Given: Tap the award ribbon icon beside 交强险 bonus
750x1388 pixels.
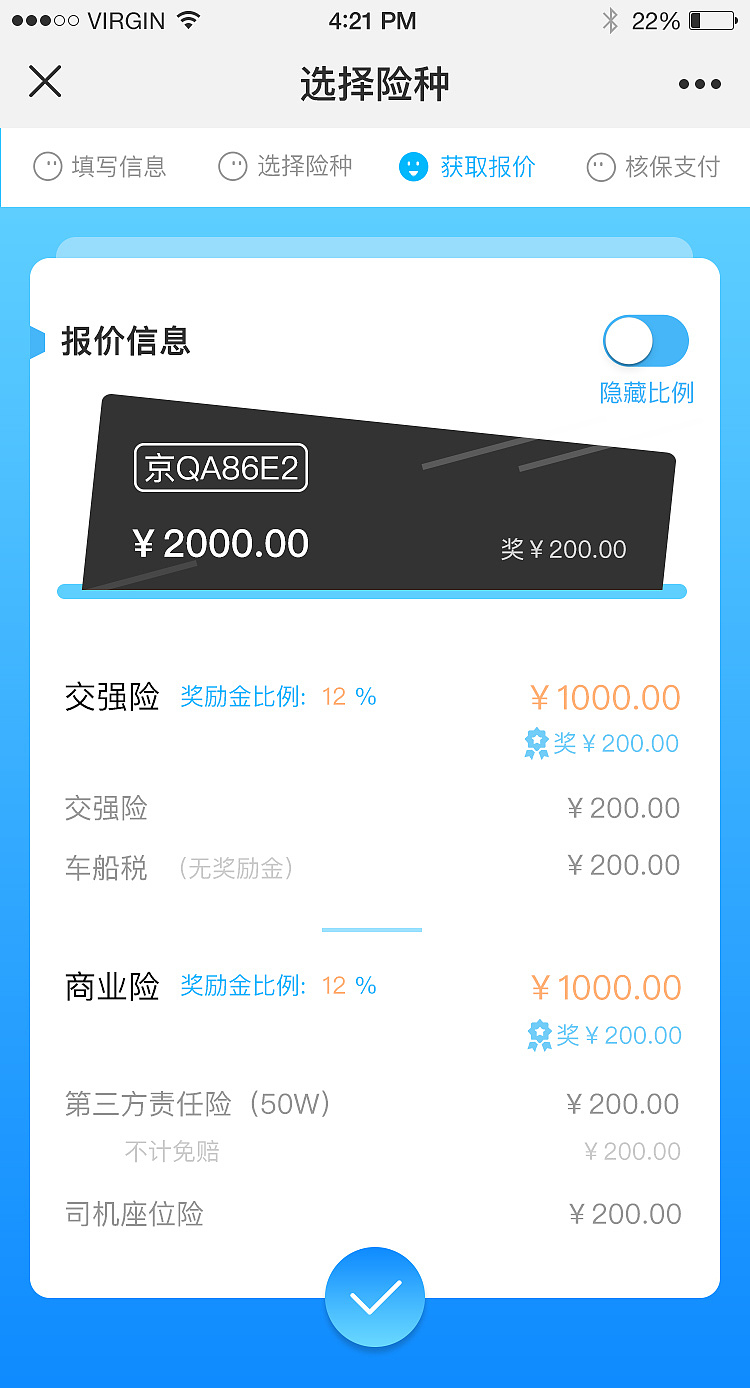Looking at the screenshot, I should click(537, 743).
